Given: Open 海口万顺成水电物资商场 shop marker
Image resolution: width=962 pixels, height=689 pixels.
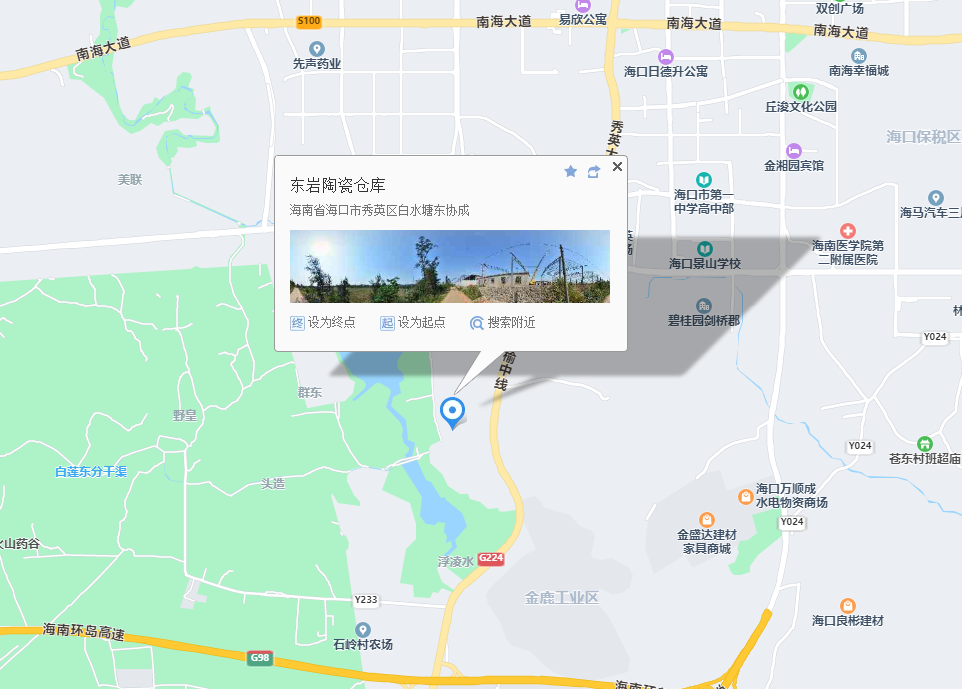Looking at the screenshot, I should tap(745, 496).
